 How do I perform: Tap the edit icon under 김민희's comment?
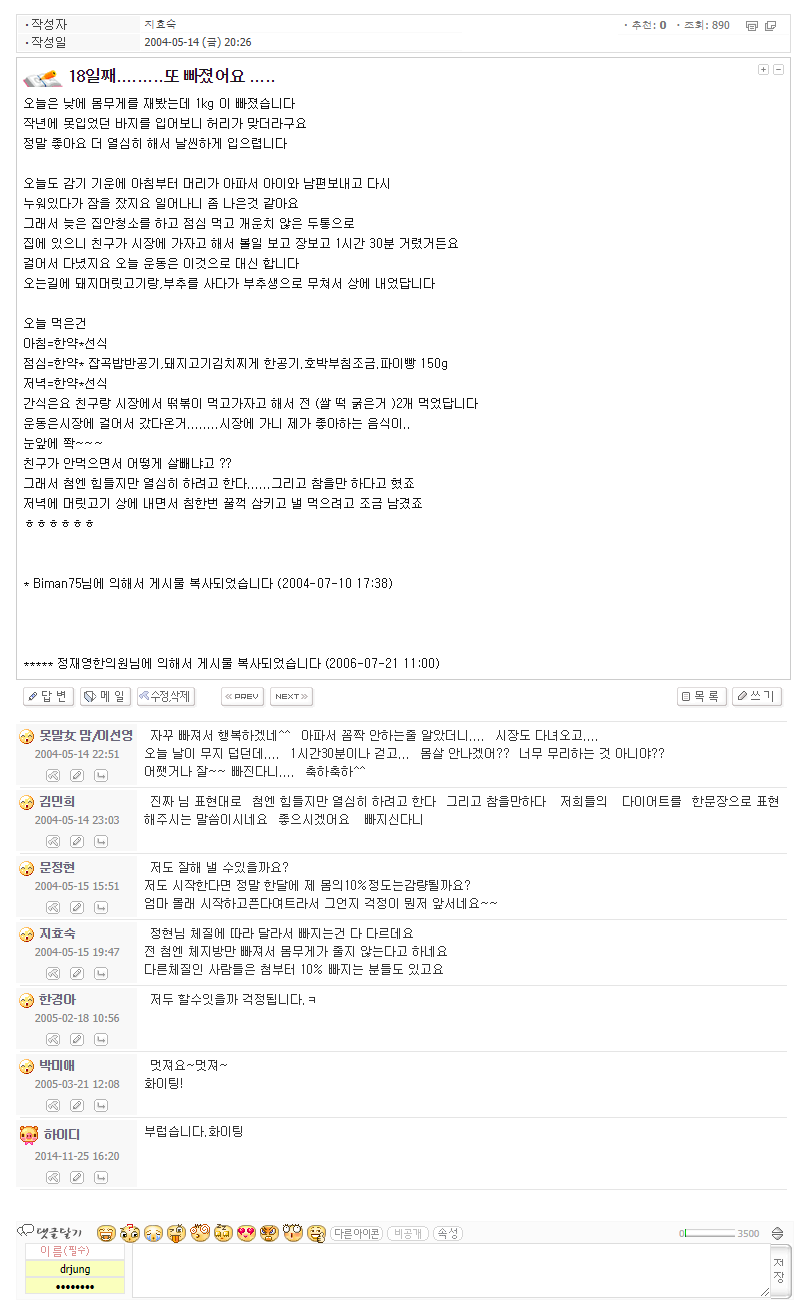click(x=76, y=842)
